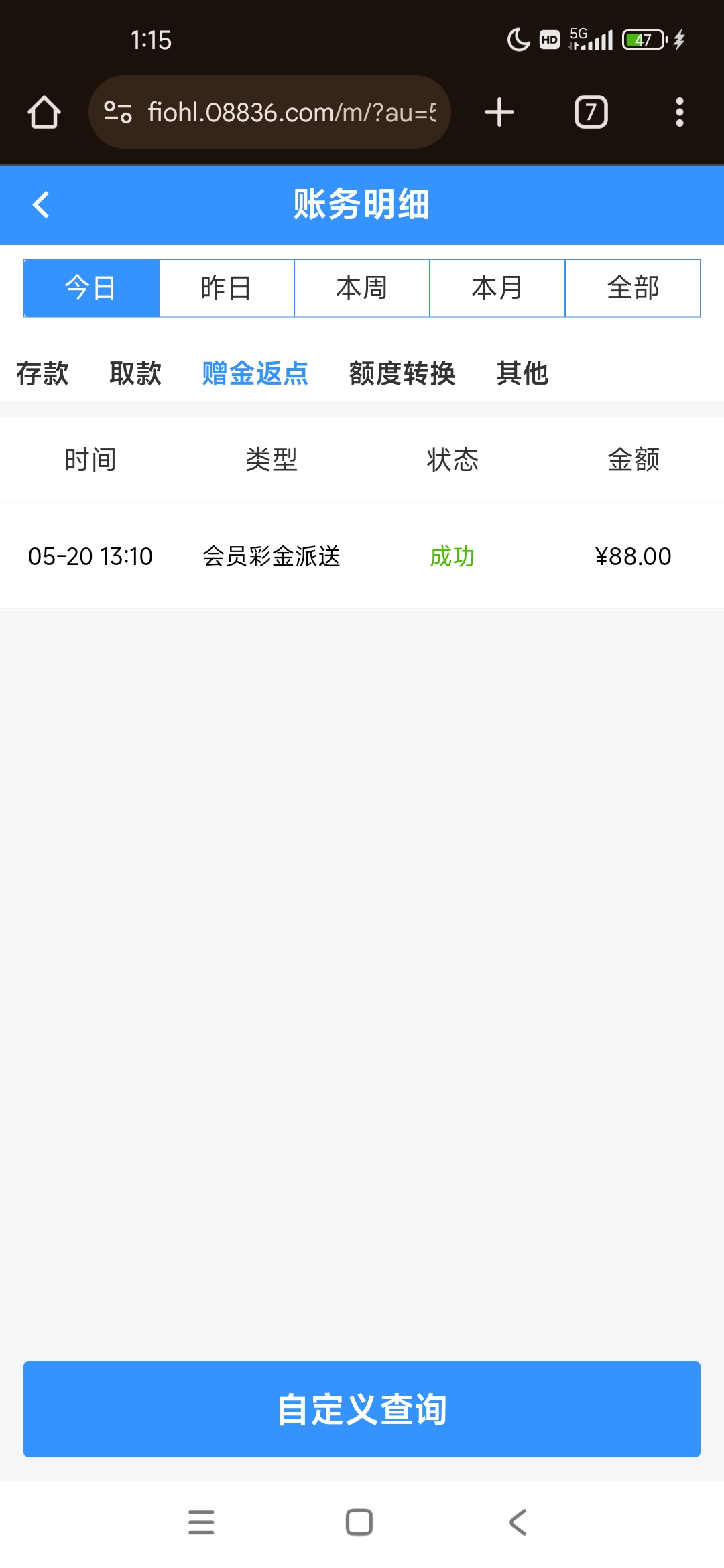Open the 取款 category
724x1568 pixels.
click(x=135, y=373)
